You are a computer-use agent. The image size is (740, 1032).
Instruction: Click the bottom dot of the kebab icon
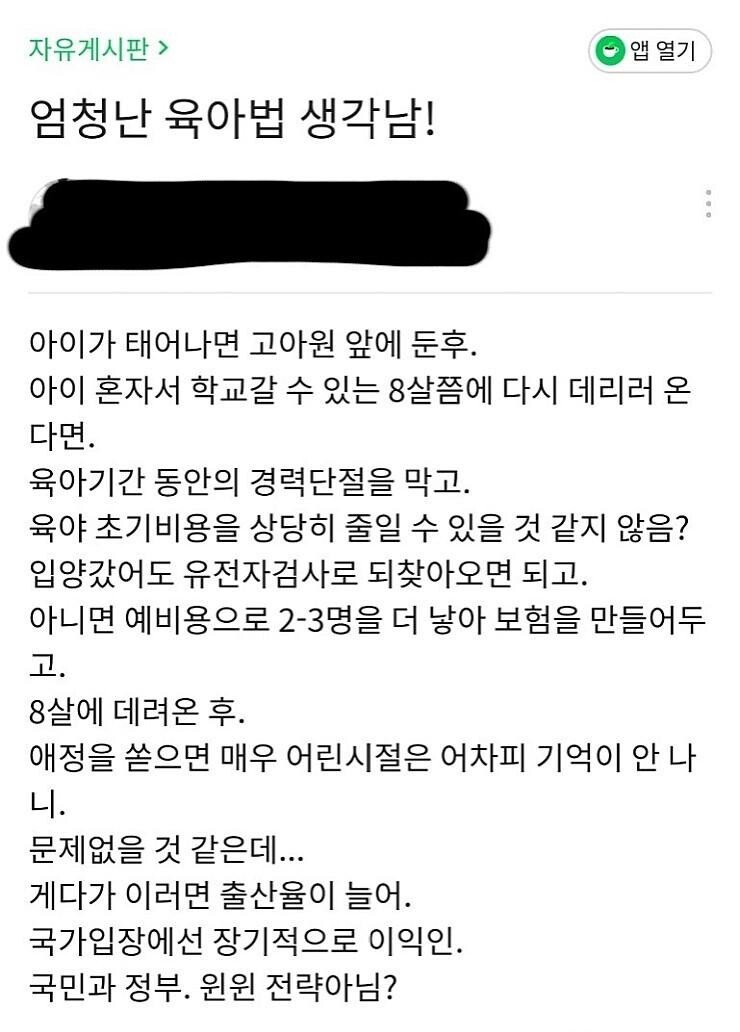coord(708,215)
